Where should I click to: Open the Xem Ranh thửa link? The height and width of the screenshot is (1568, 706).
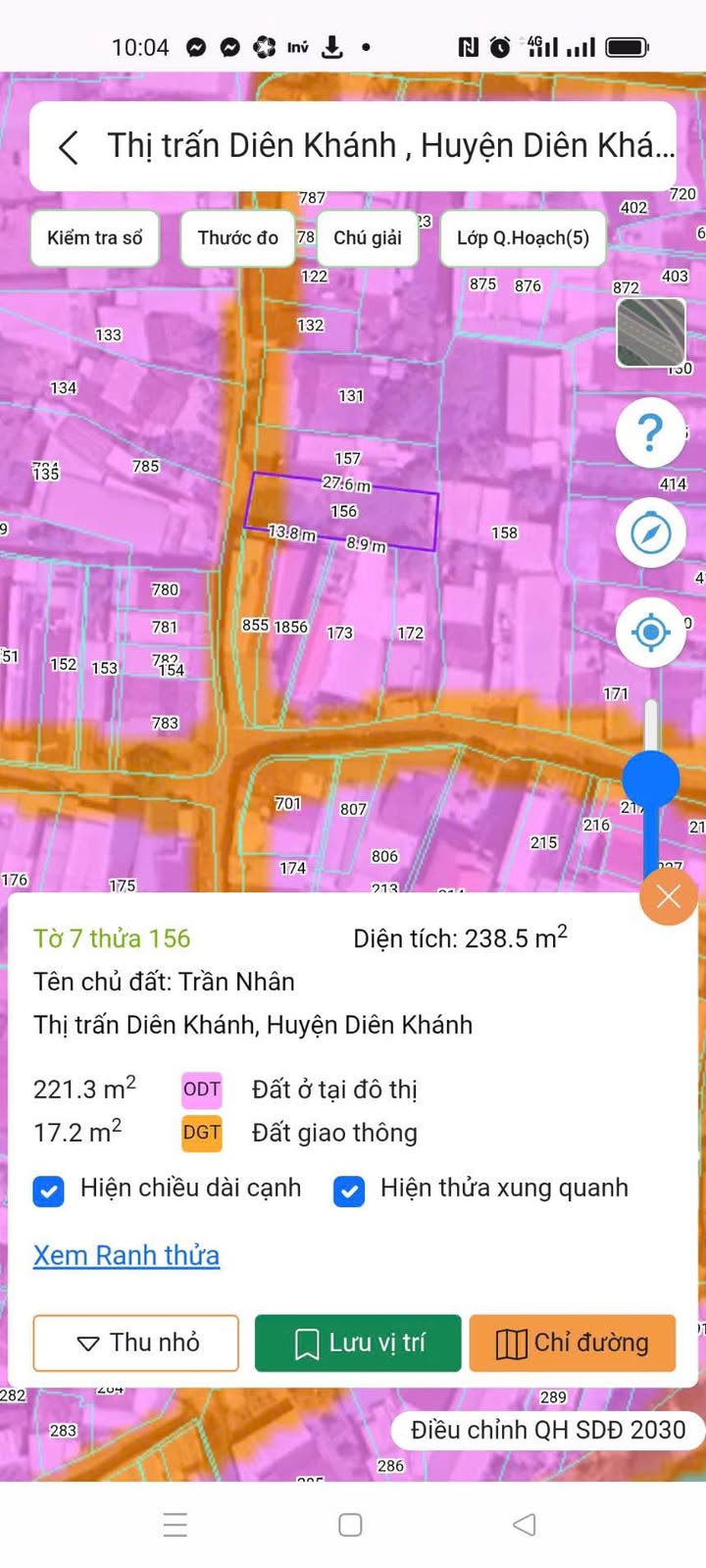(126, 1255)
